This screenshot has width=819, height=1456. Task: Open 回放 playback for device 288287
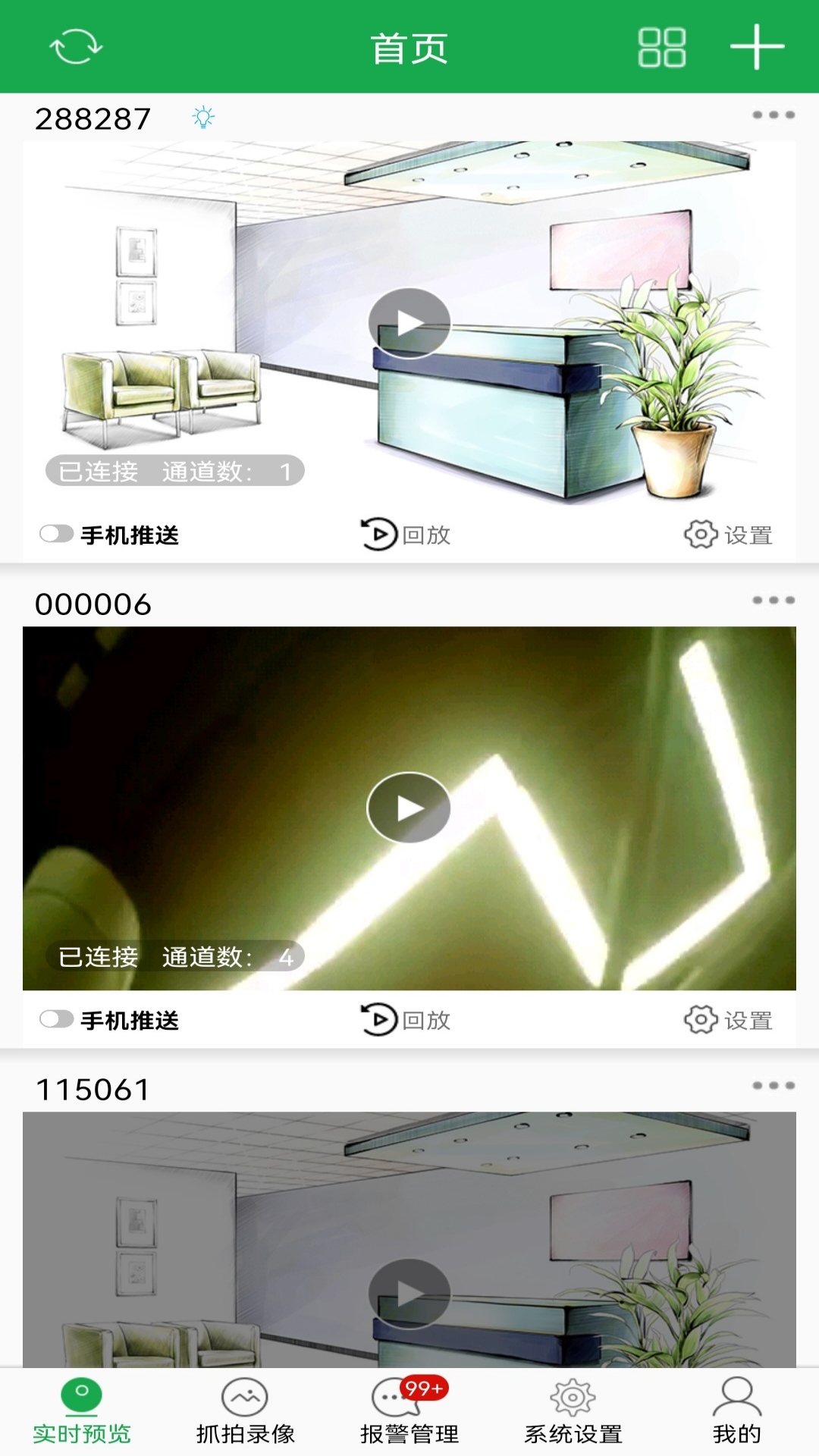click(x=406, y=535)
